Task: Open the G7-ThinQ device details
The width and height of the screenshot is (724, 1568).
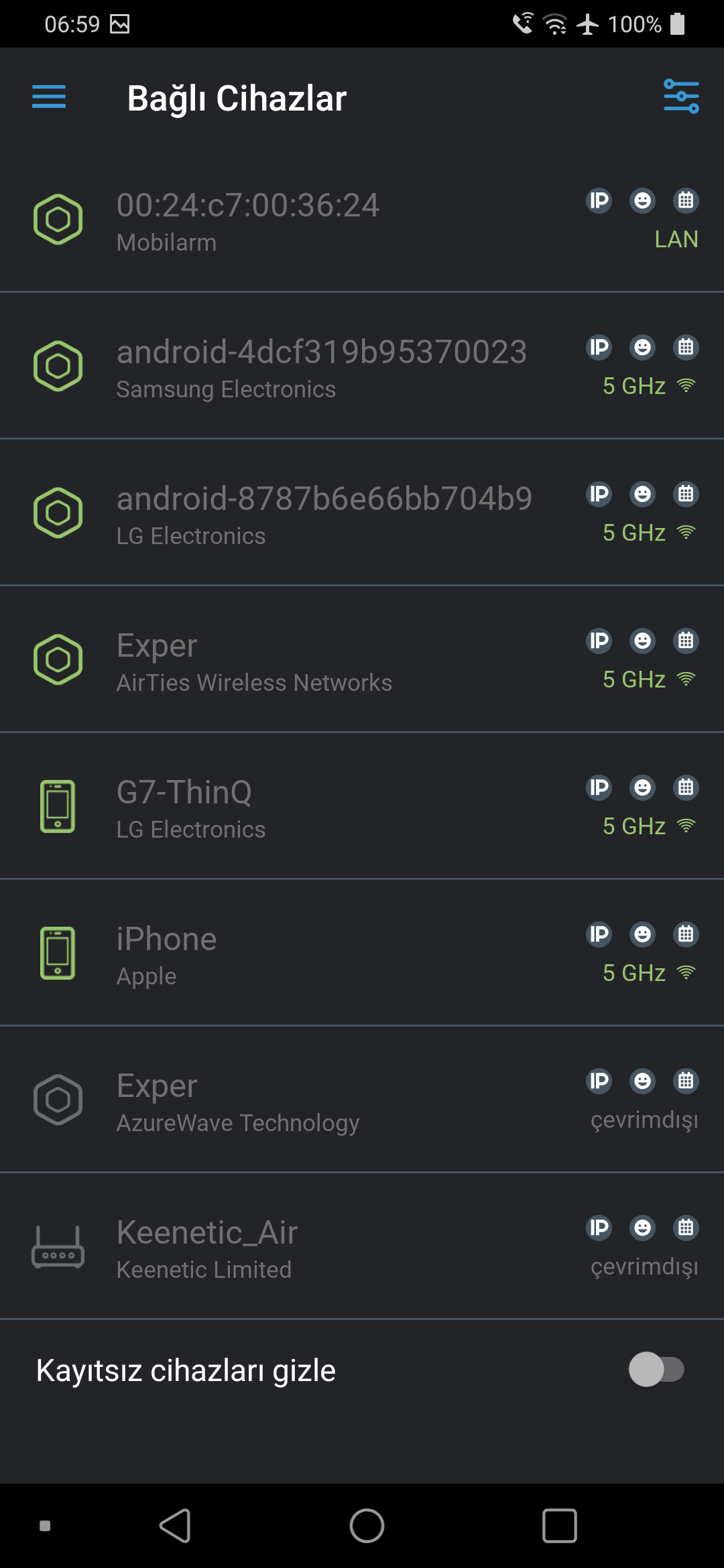Action: coord(362,806)
